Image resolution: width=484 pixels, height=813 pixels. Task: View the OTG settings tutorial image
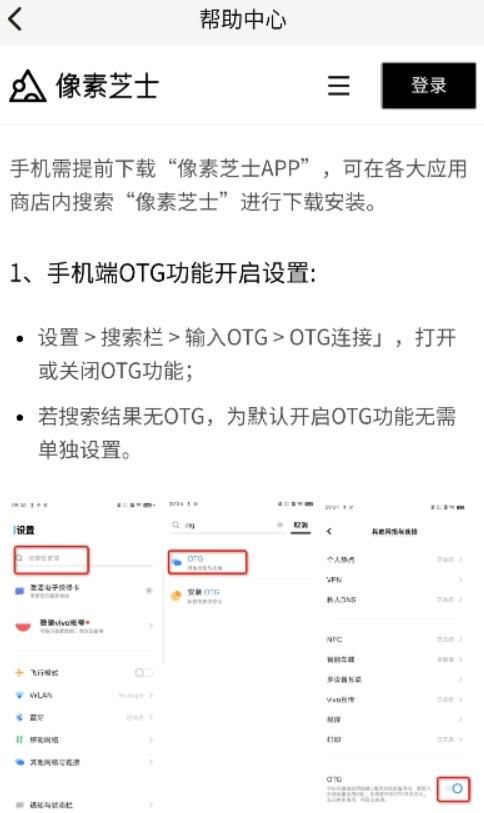(241, 653)
